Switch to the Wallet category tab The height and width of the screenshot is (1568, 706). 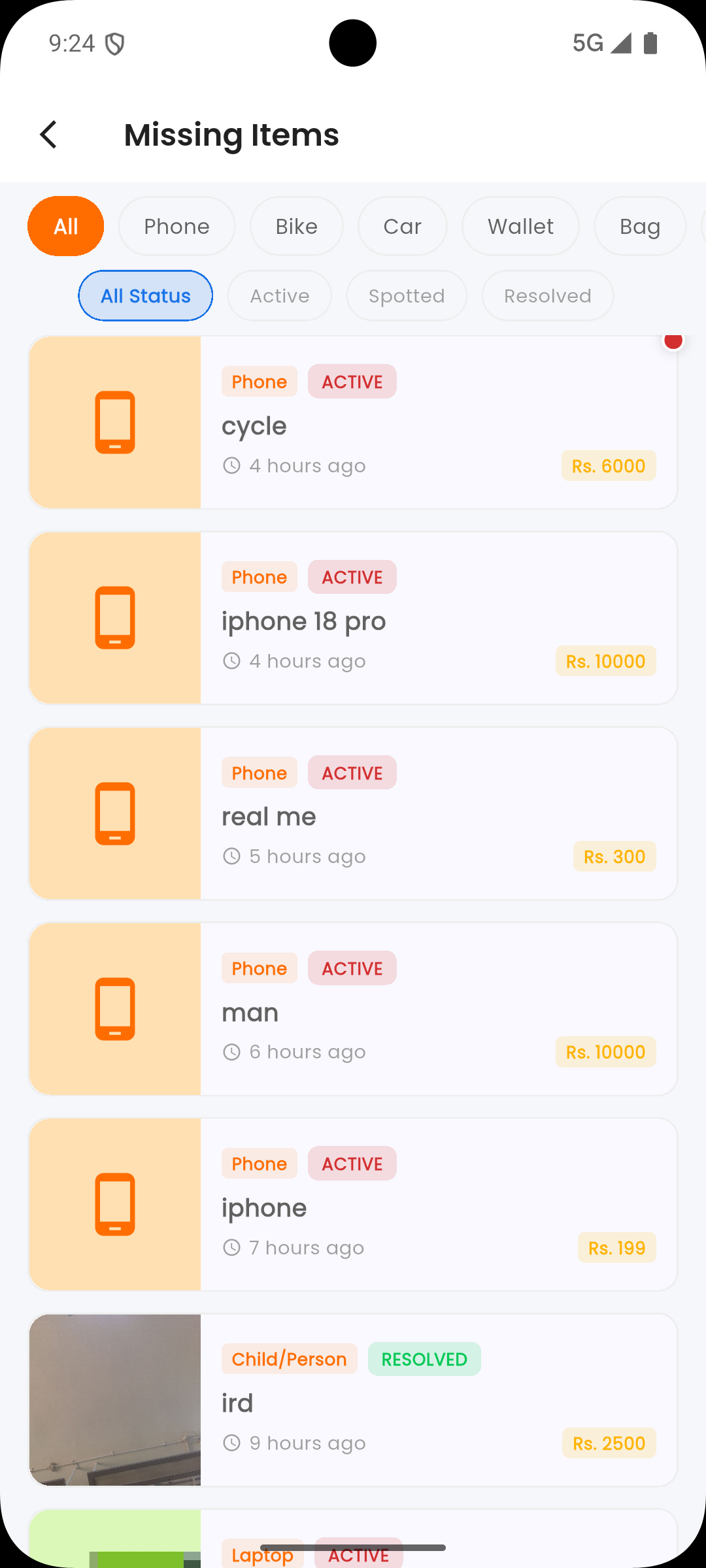pos(520,226)
